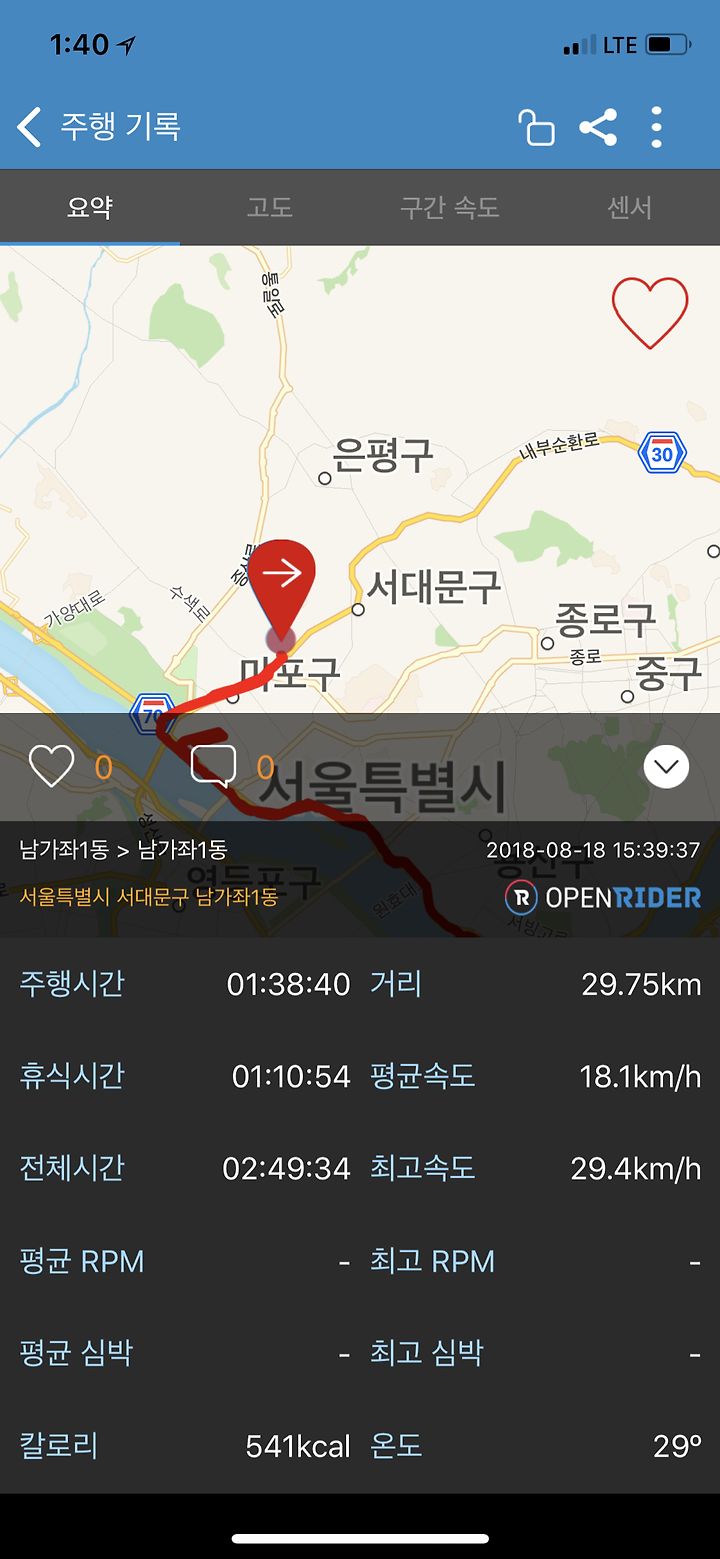Select the 요약 tab
The image size is (720, 1559).
90,207
